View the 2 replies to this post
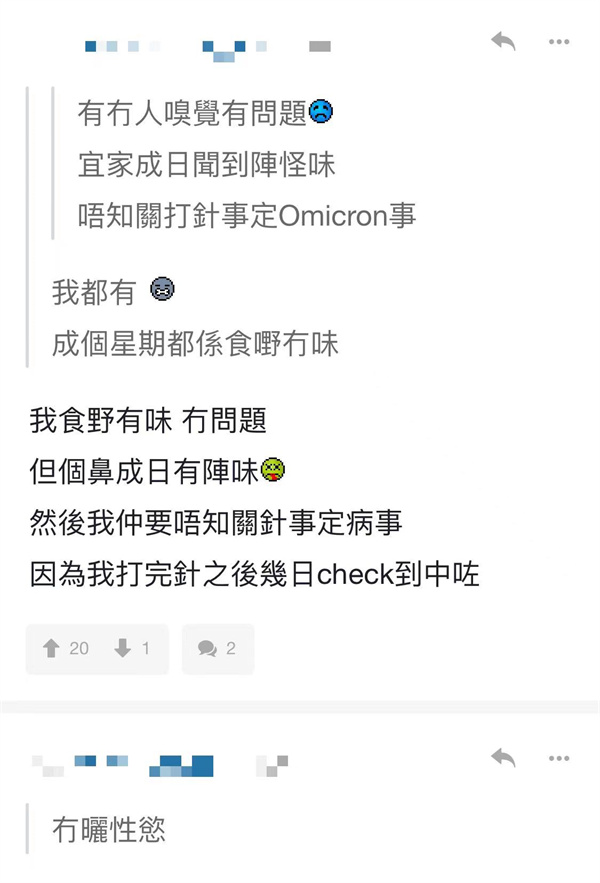Viewport: 600px width, 883px height. pos(217,649)
